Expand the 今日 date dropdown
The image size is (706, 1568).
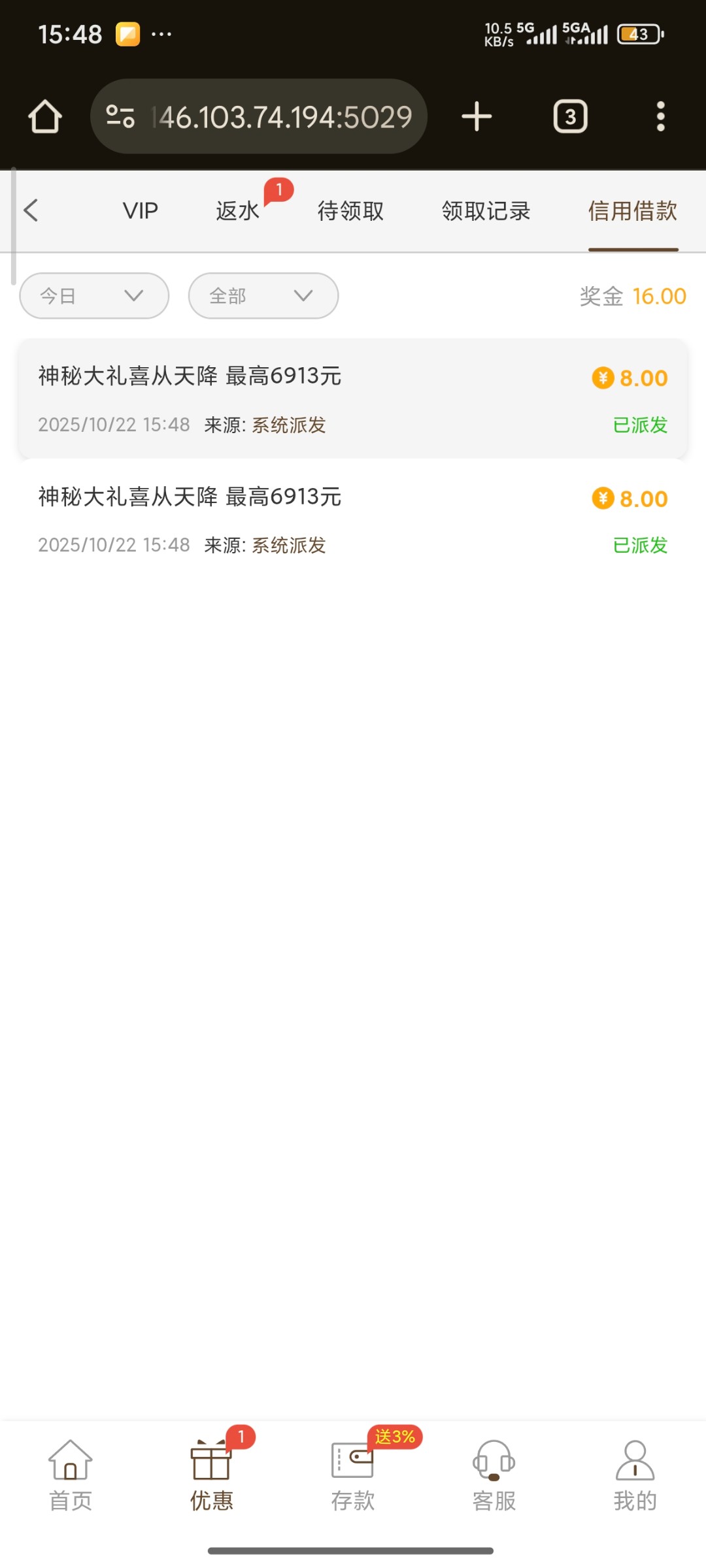[x=94, y=296]
